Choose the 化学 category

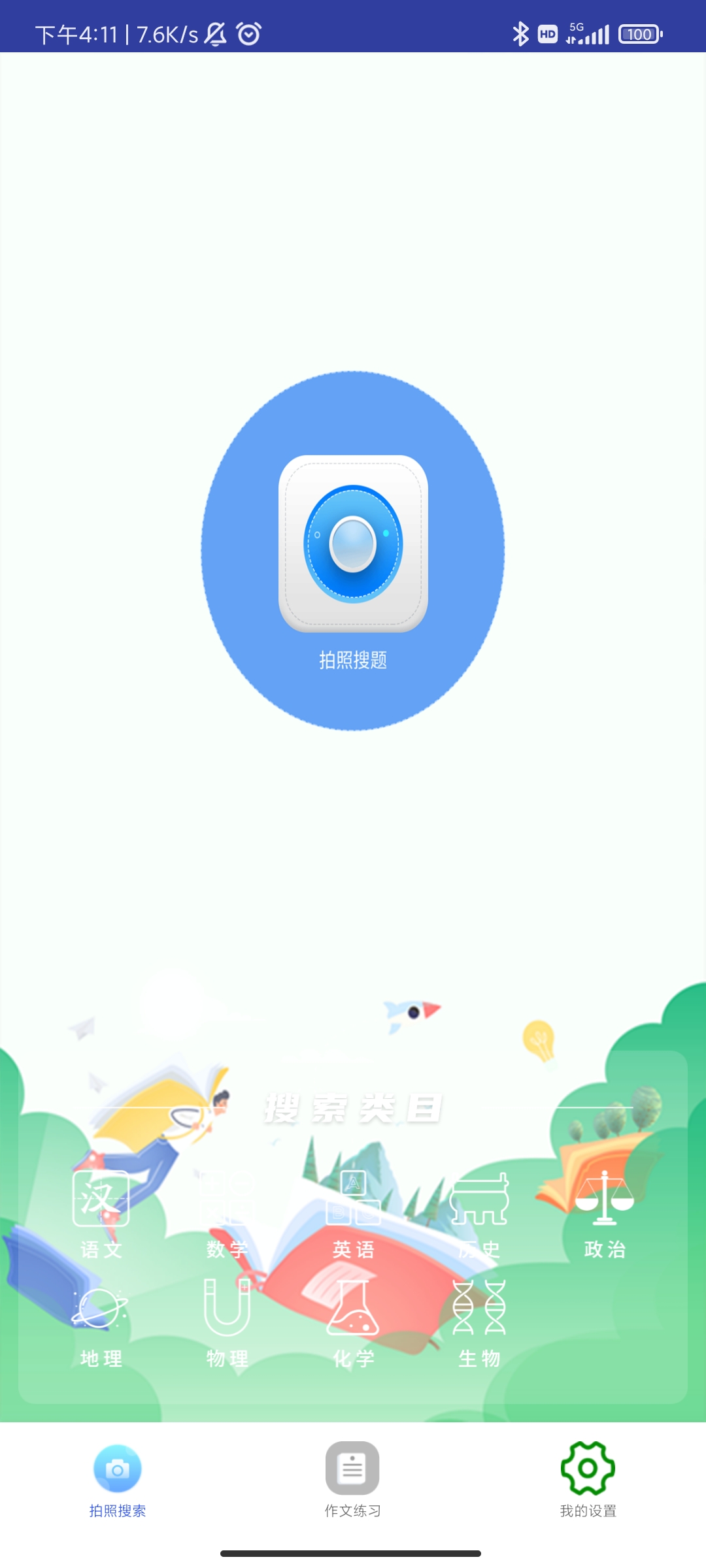click(353, 1324)
